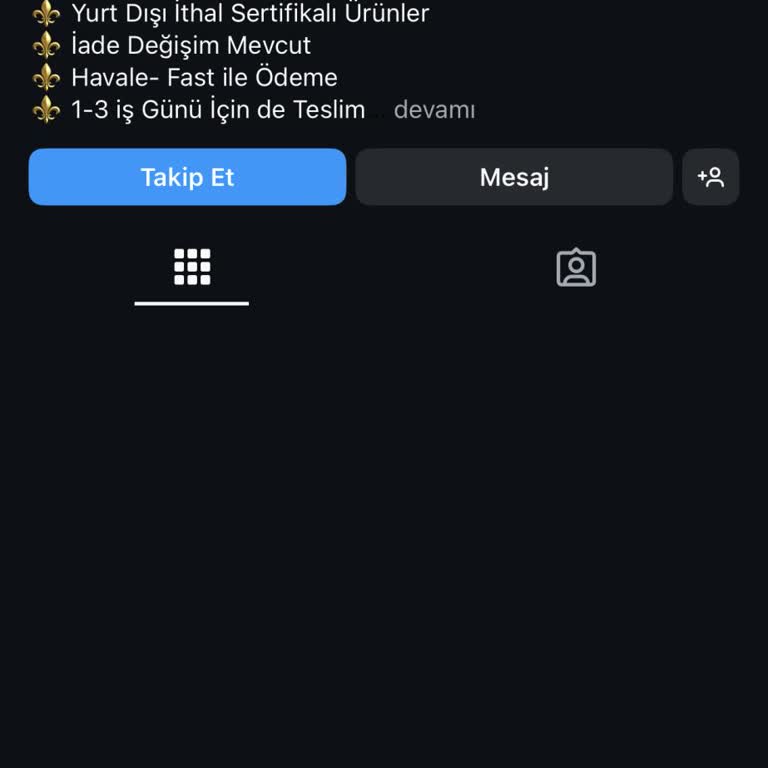Open the Mesaj button to message
The height and width of the screenshot is (768, 768).
[x=514, y=177]
